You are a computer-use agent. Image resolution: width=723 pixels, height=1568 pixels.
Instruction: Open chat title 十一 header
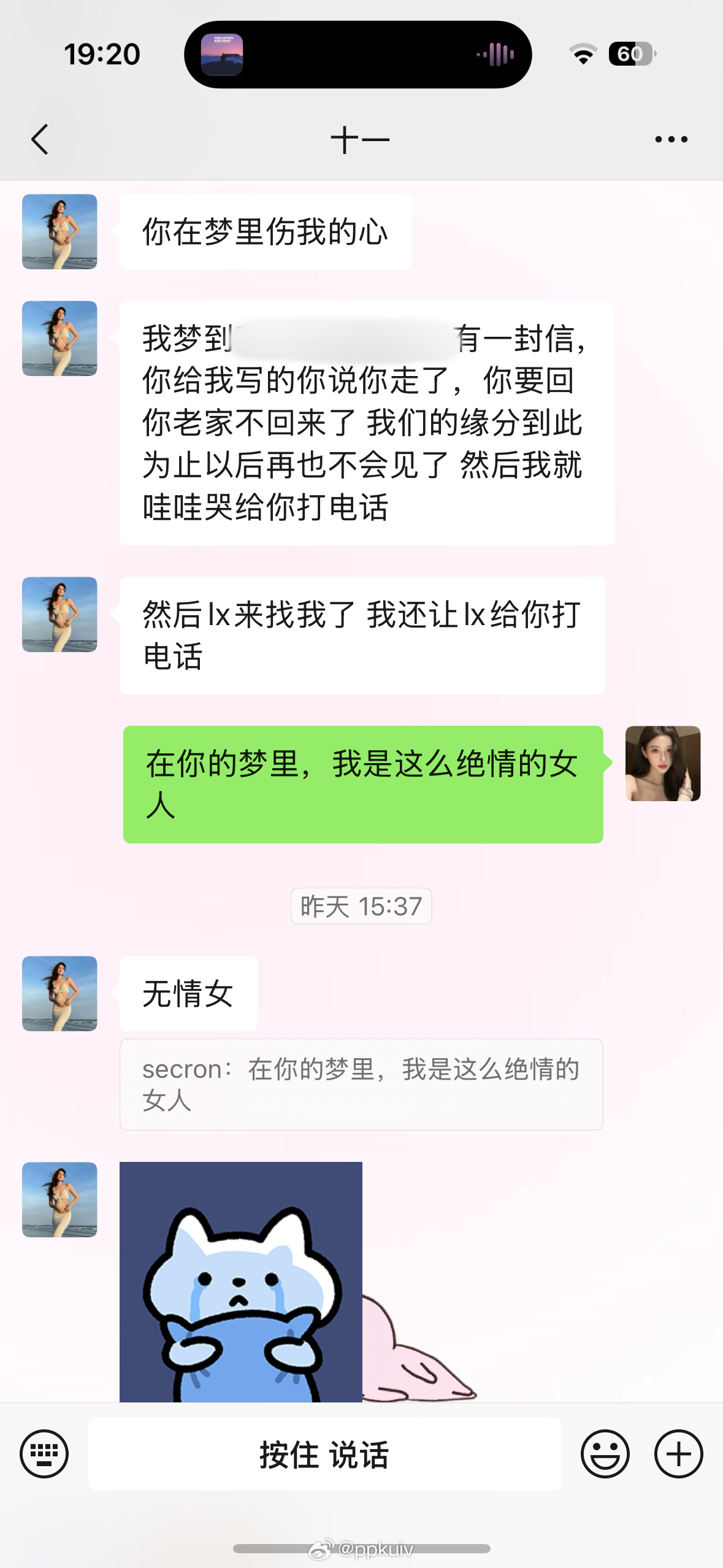[361, 138]
